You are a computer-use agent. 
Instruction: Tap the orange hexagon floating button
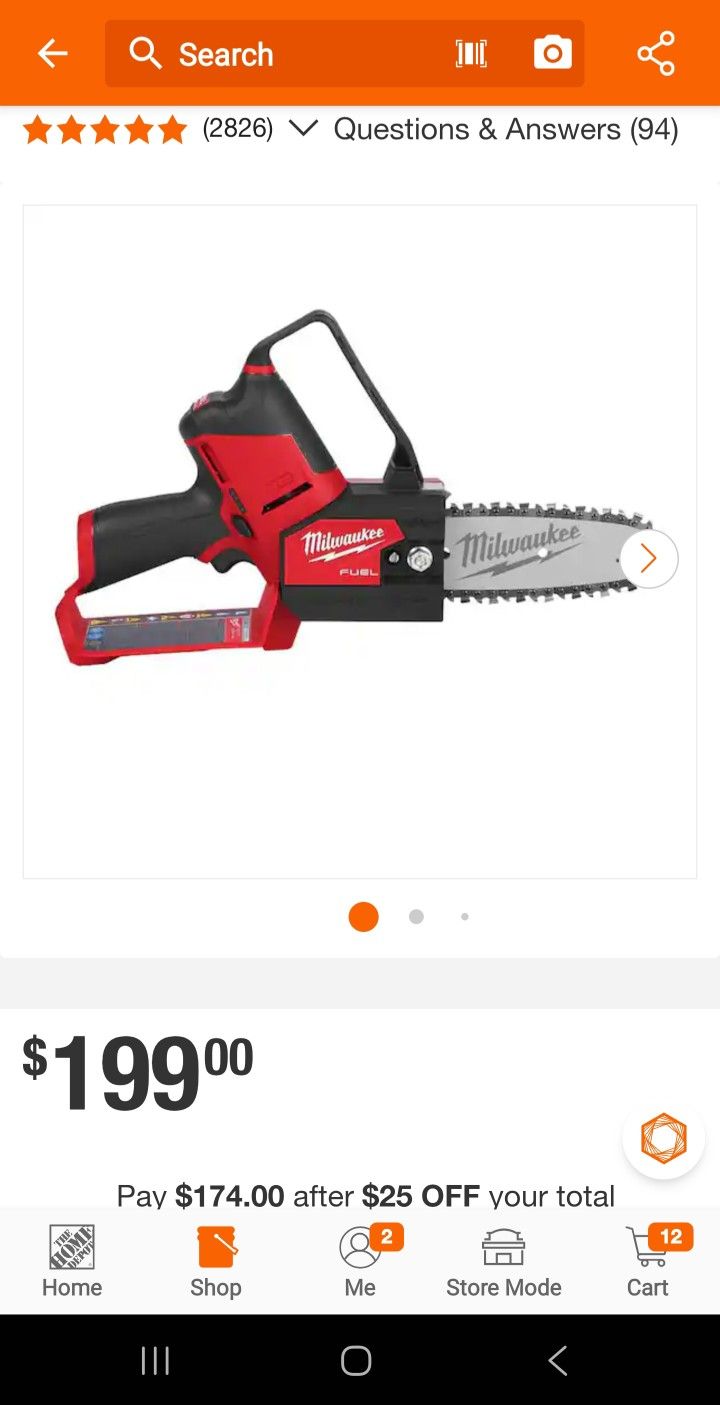click(x=663, y=1138)
